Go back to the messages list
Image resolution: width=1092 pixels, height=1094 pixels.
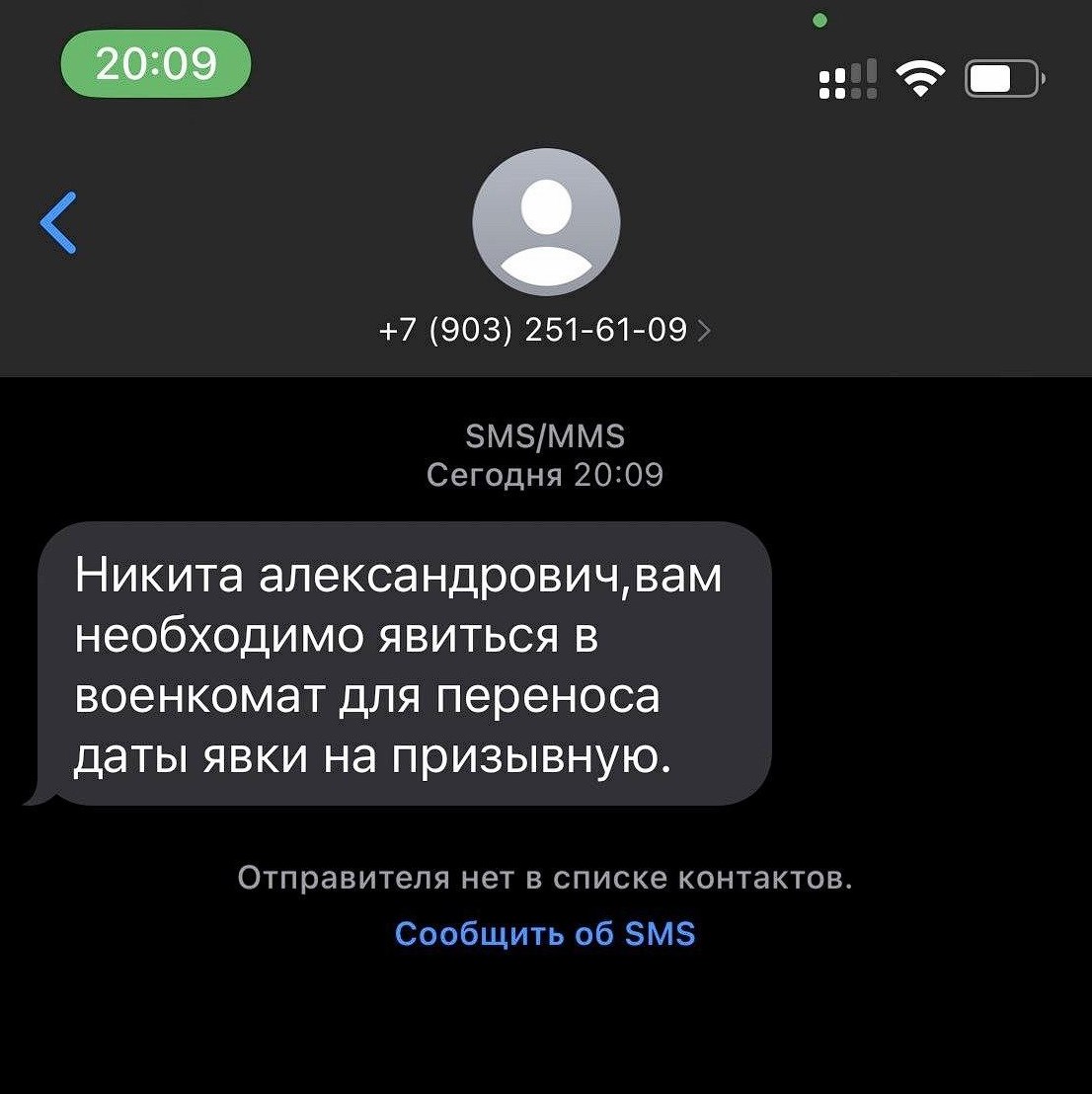58,223
